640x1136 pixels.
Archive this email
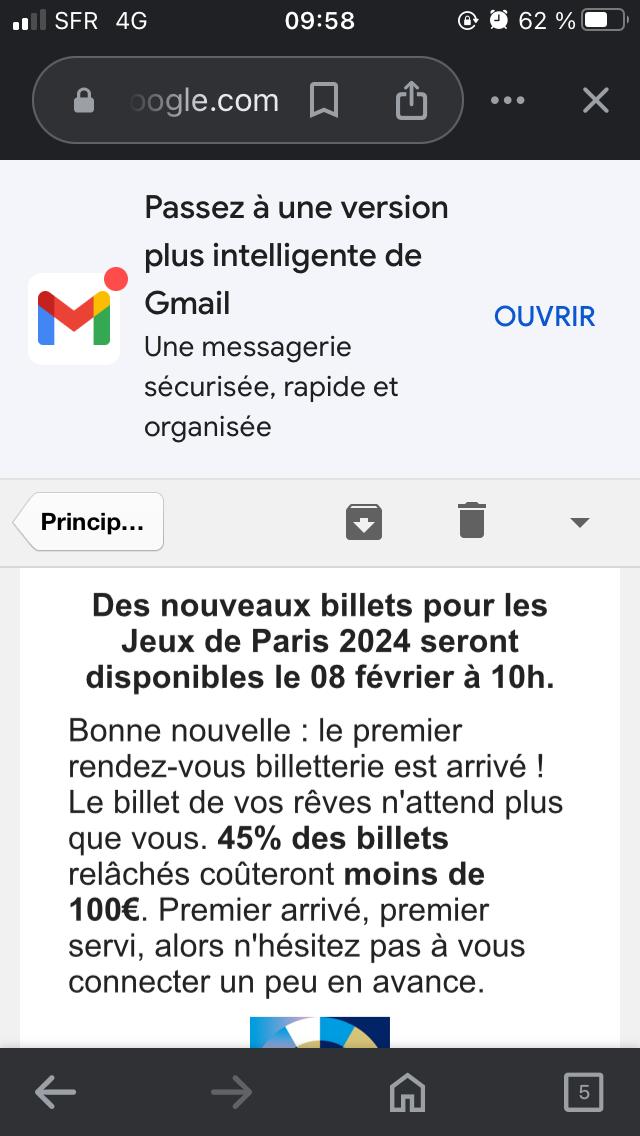click(364, 522)
